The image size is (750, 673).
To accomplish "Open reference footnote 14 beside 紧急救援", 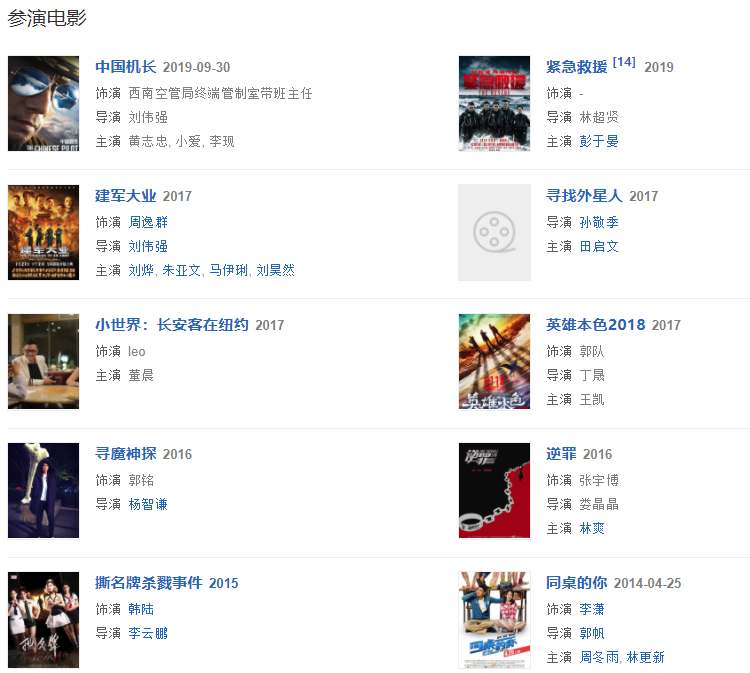I will click(x=624, y=62).
